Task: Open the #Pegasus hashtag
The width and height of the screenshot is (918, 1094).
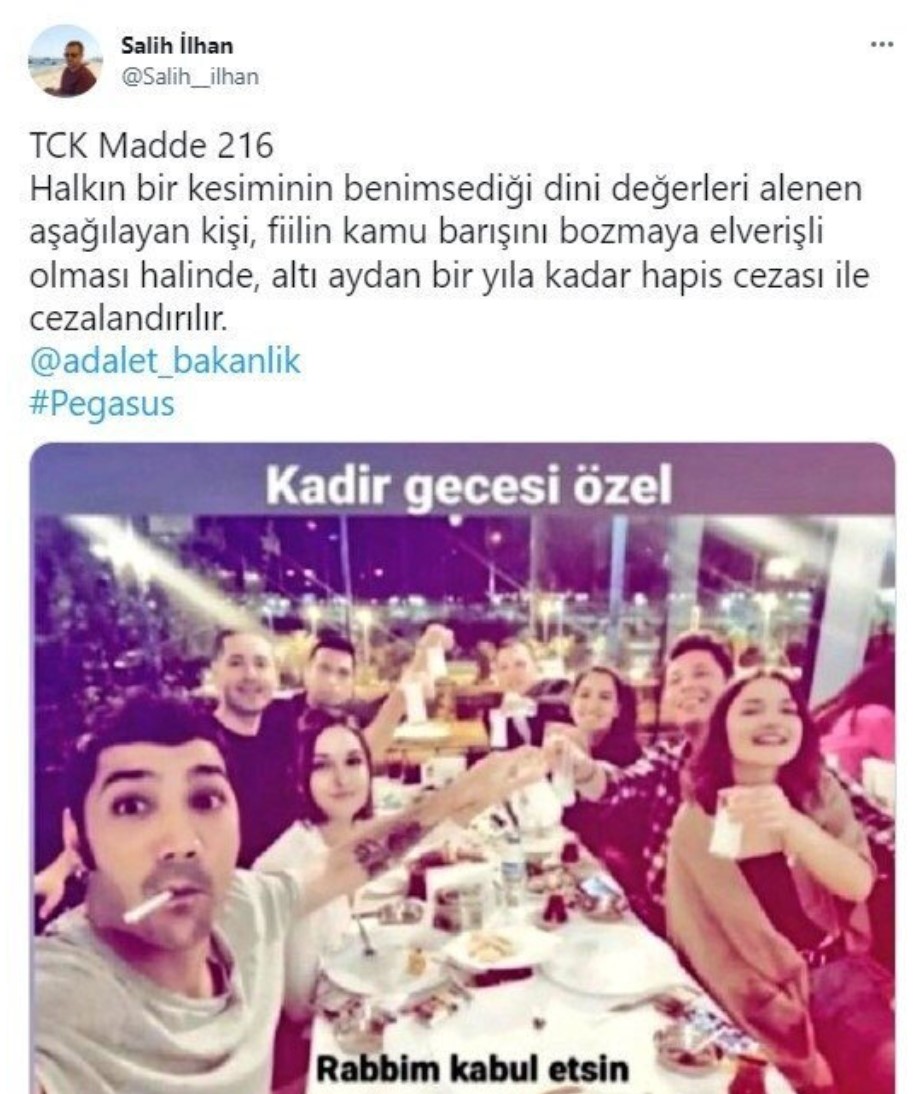Action: click(104, 404)
